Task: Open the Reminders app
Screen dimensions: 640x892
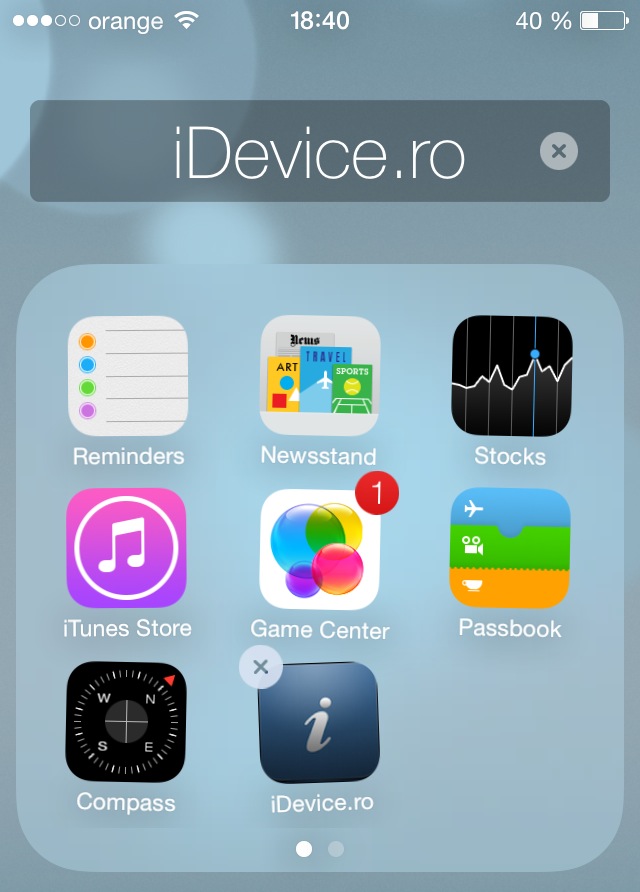Action: pos(128,376)
